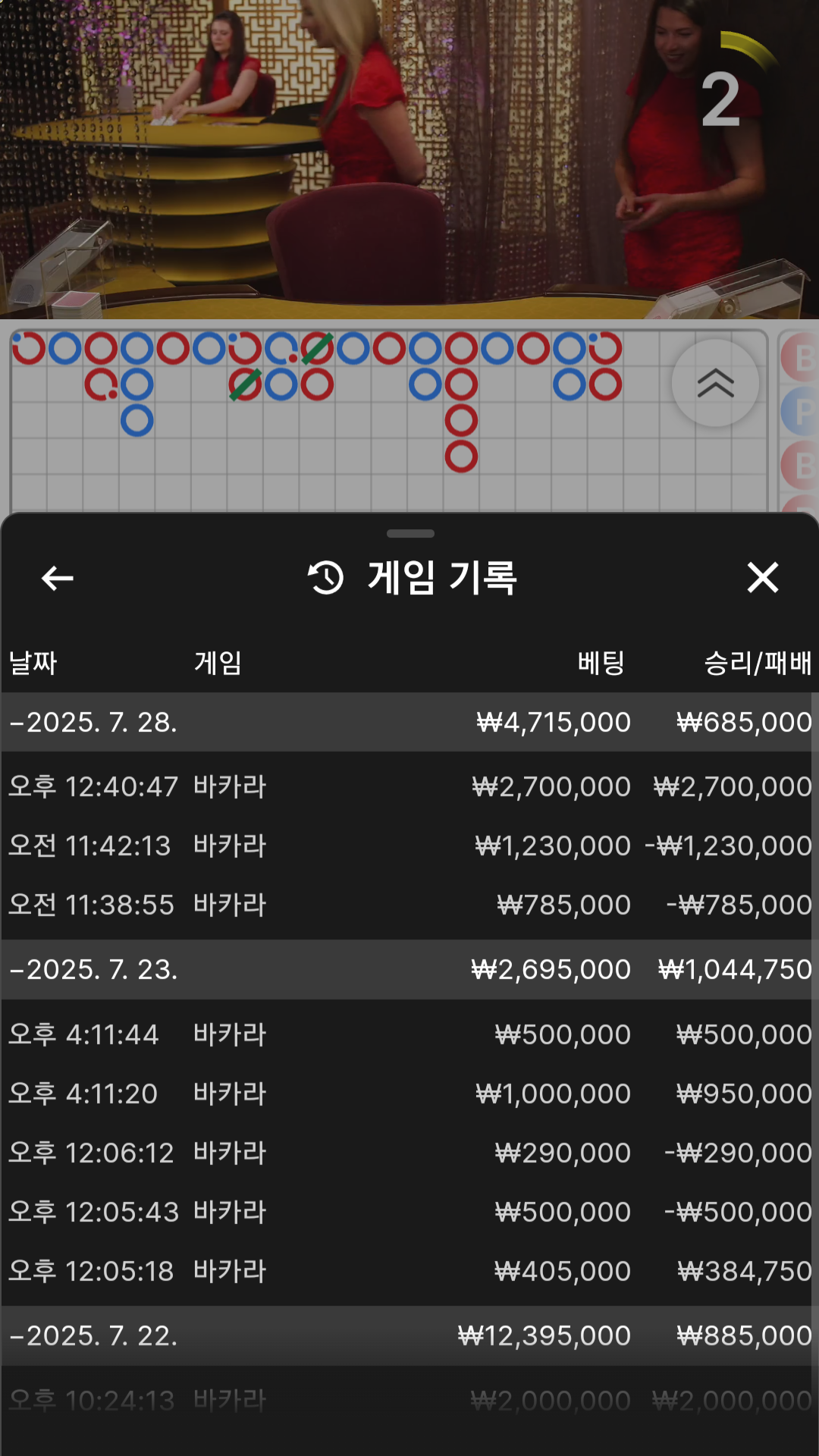Select the 오후 12:06:12 바카라 entry

coord(409,1153)
